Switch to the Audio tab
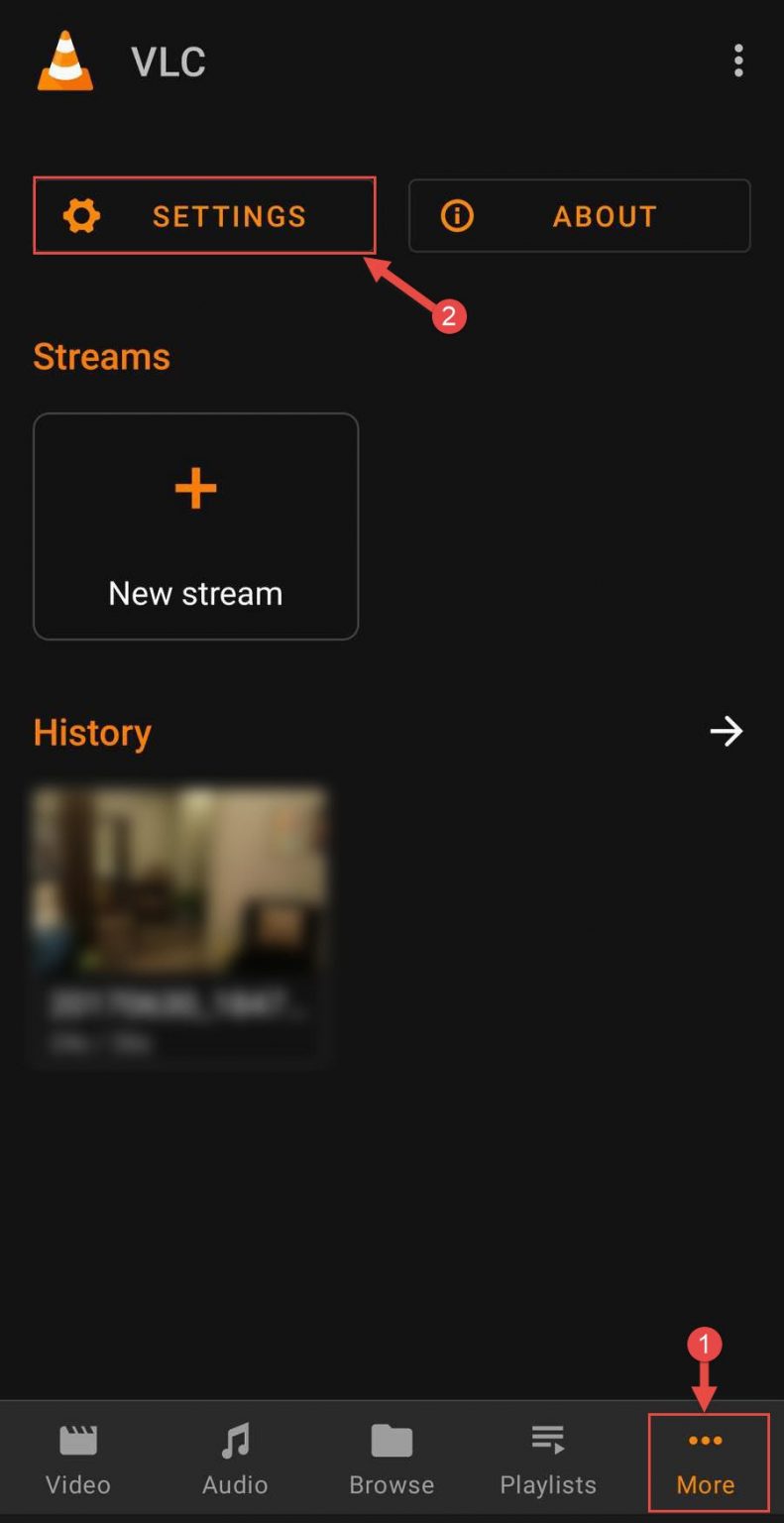This screenshot has height=1523, width=784. click(x=234, y=1458)
